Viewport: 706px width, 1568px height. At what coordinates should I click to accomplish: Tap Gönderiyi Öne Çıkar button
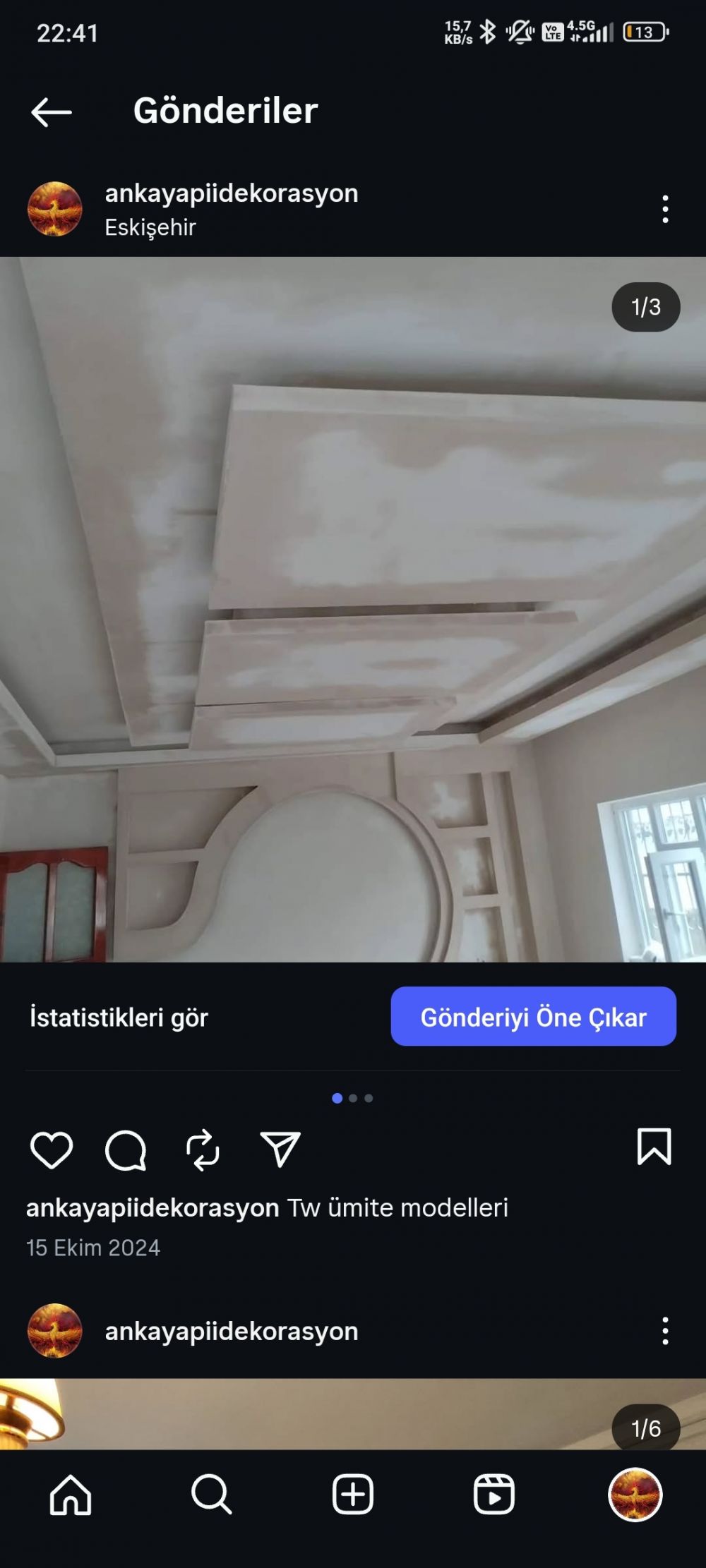coord(533,1016)
